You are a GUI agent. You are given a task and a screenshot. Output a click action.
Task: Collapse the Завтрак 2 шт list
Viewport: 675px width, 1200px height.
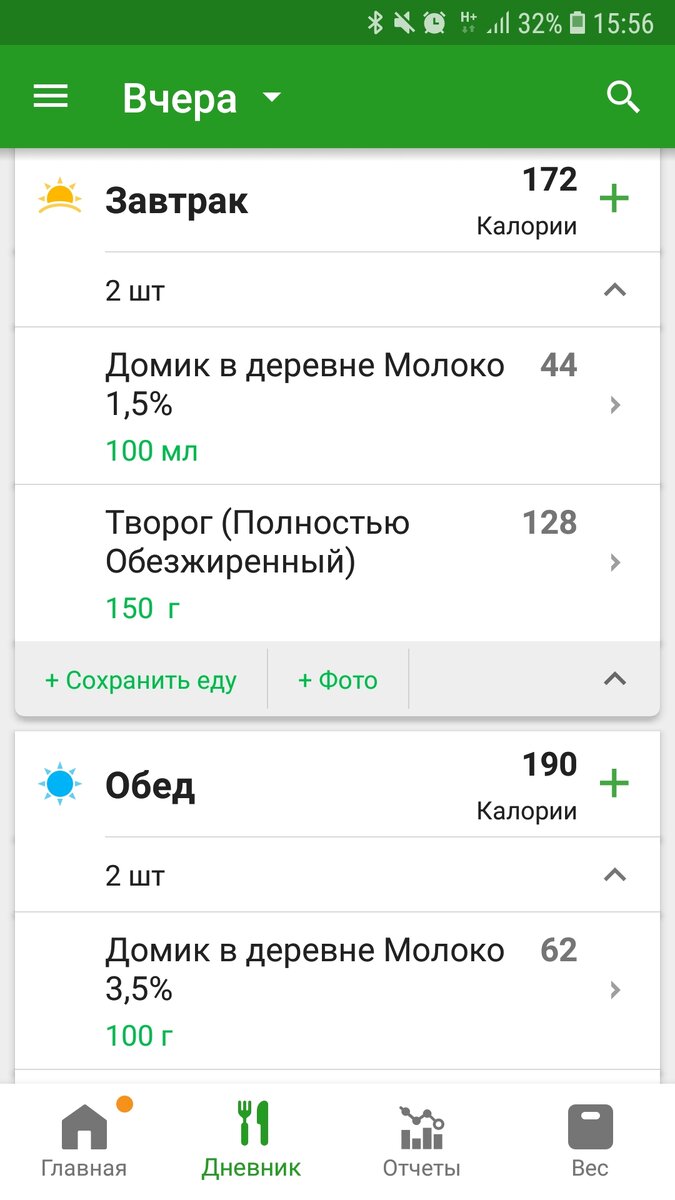pos(616,290)
